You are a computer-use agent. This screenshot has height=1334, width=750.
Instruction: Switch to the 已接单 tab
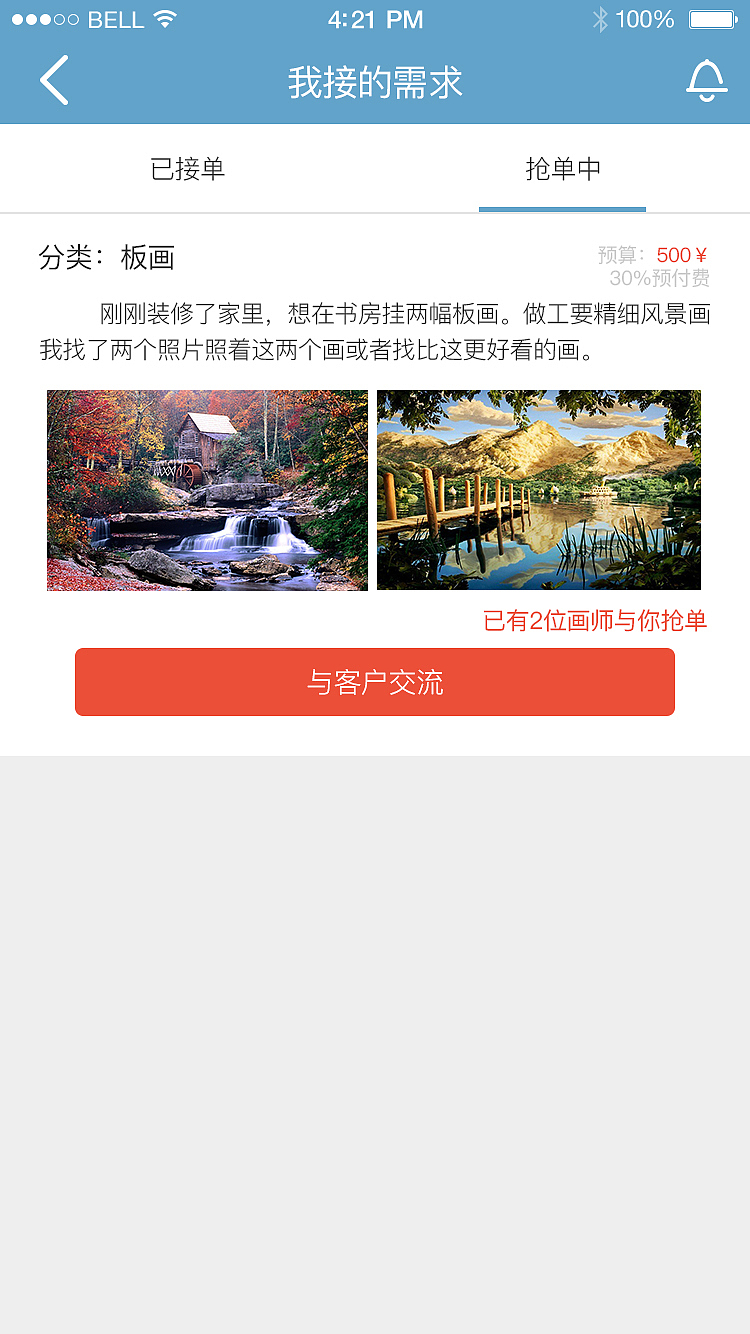pos(187,168)
